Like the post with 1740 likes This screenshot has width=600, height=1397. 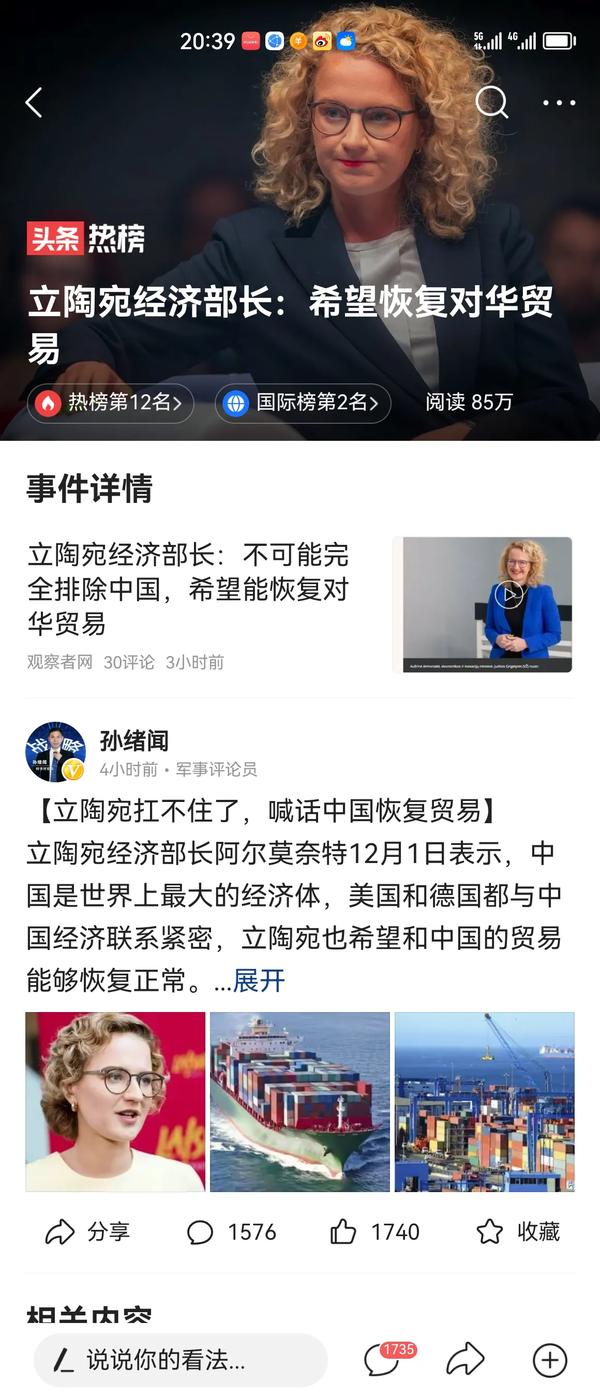pyautogui.click(x=374, y=1232)
